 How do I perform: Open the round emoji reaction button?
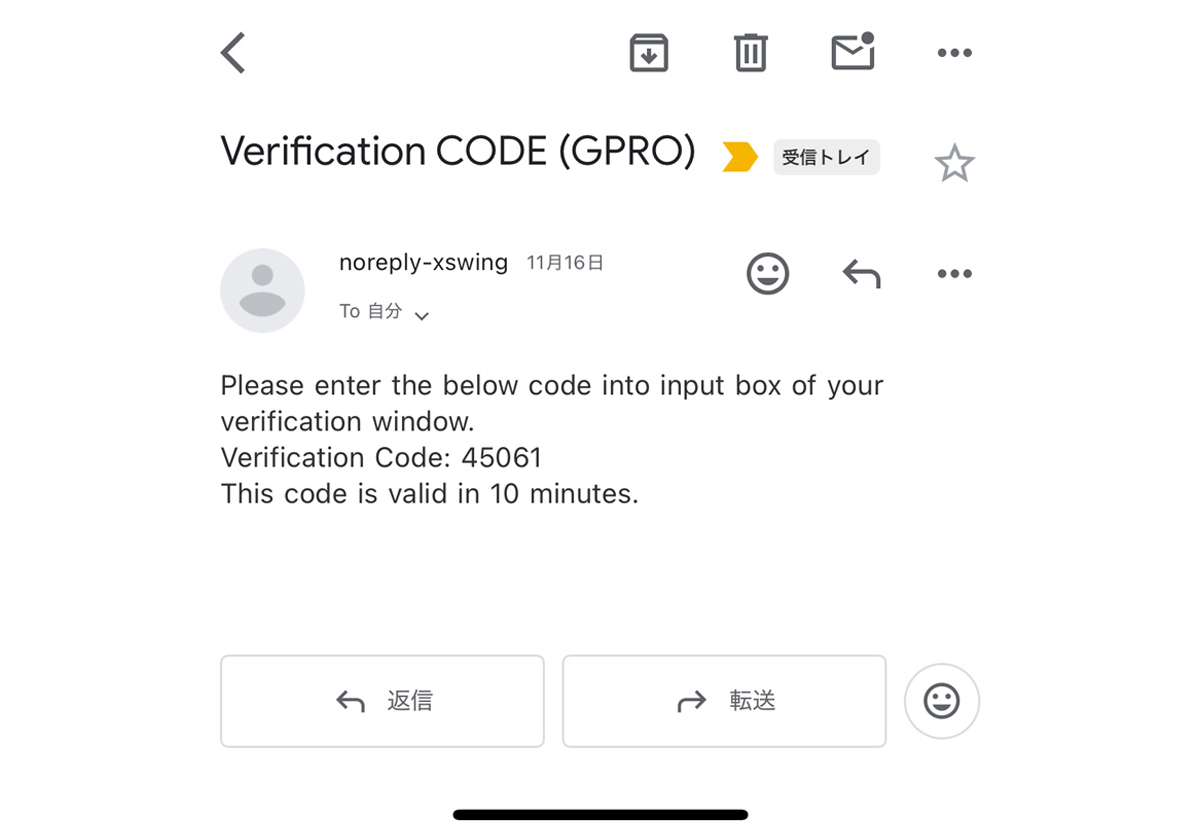point(941,701)
